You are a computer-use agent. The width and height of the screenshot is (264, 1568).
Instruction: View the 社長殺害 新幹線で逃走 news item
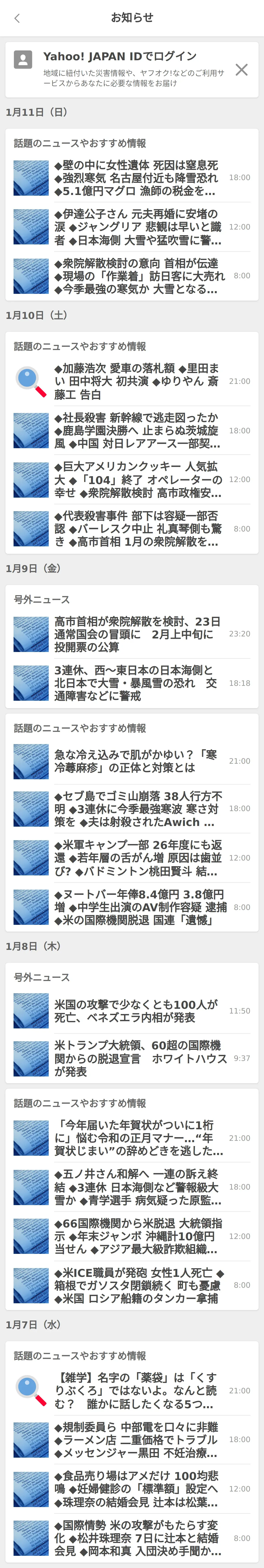137,430
